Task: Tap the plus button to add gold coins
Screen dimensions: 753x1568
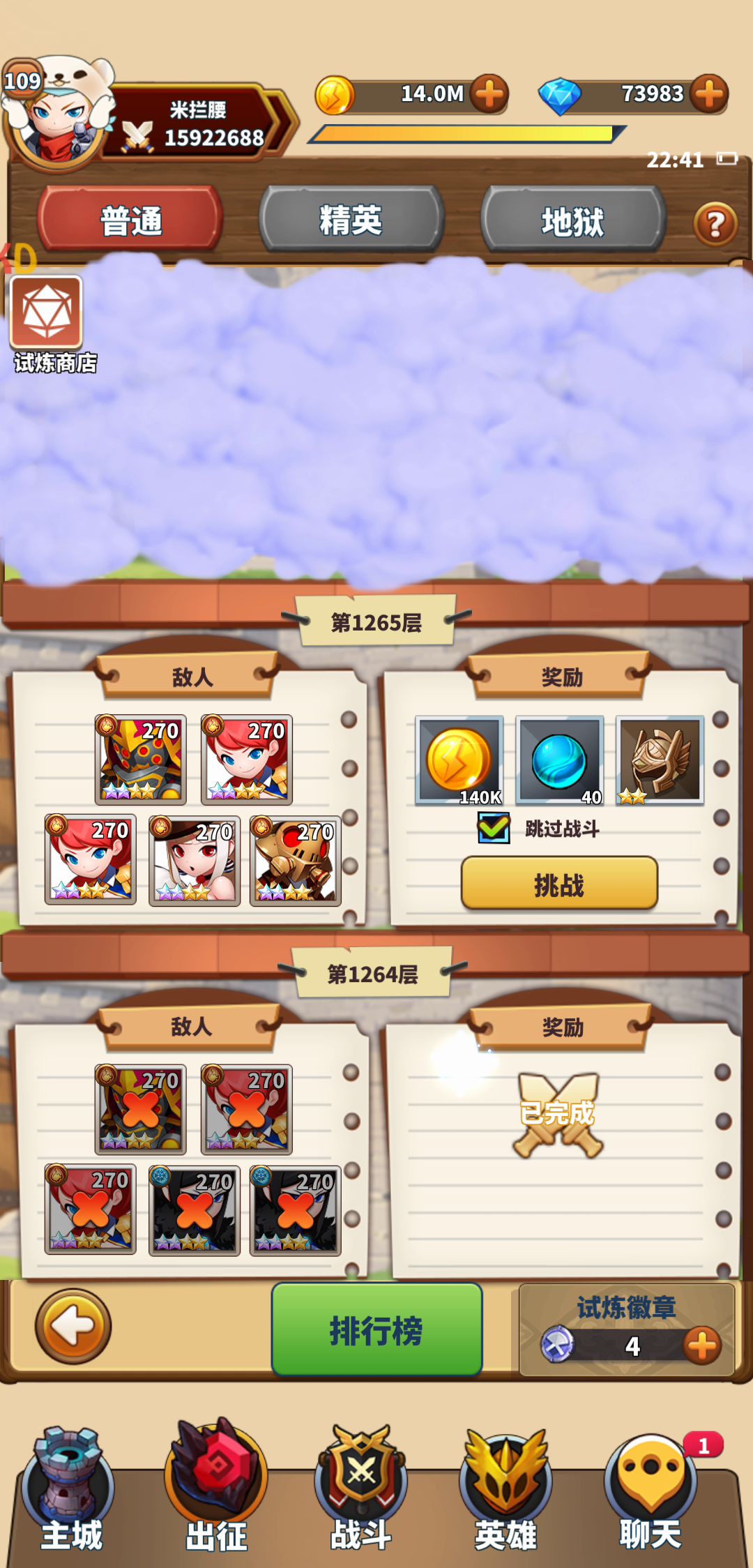Action: [489, 93]
